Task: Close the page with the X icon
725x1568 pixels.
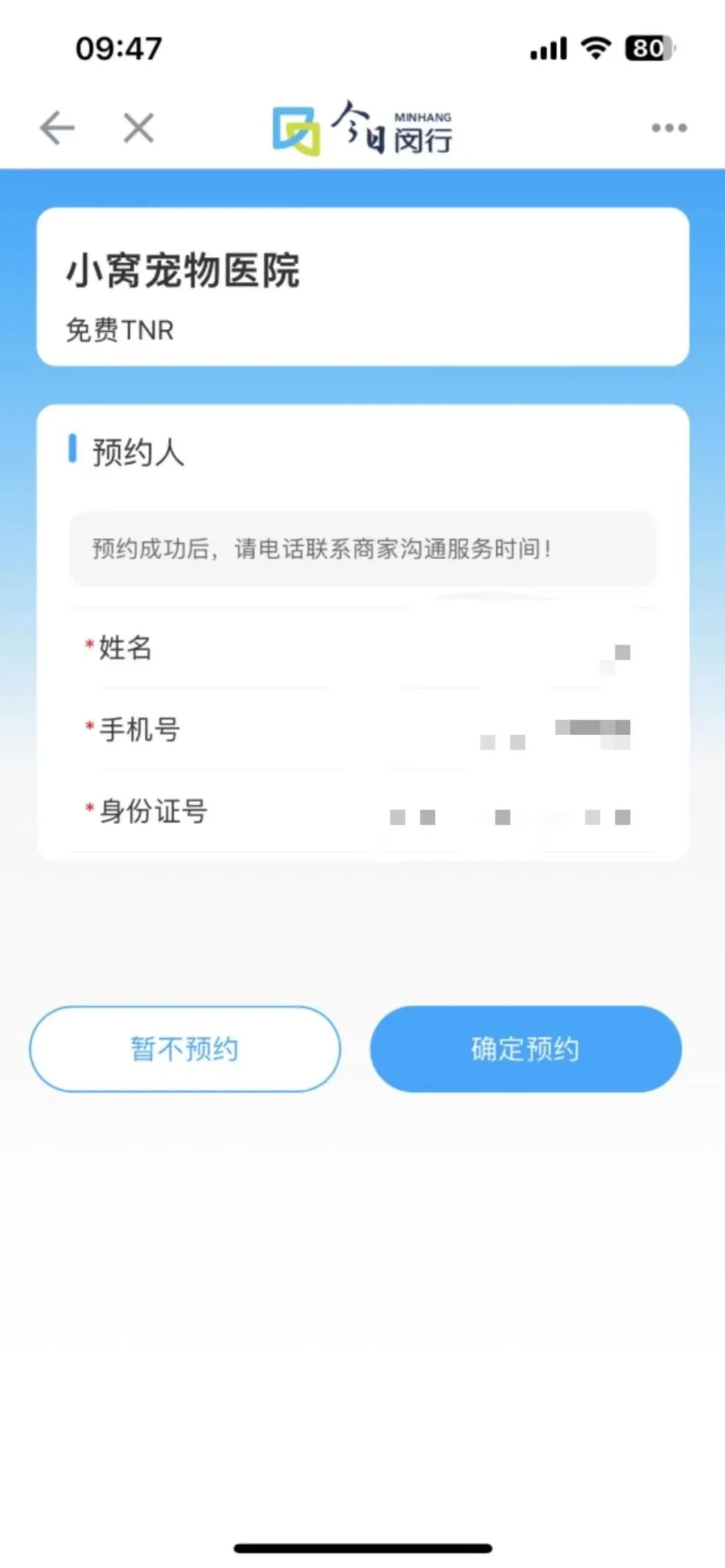Action: 138,128
